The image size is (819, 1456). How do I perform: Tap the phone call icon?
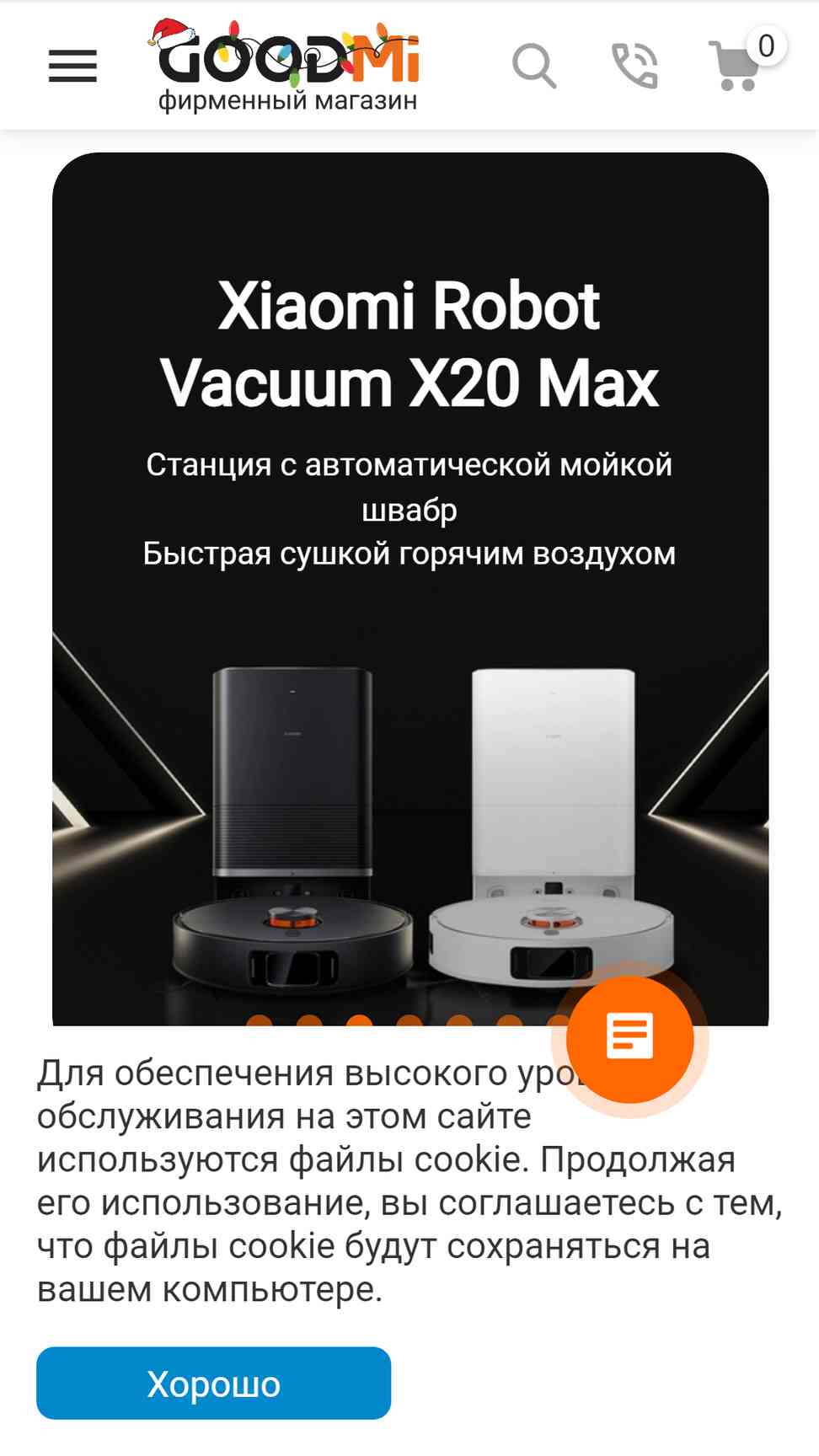pos(634,66)
